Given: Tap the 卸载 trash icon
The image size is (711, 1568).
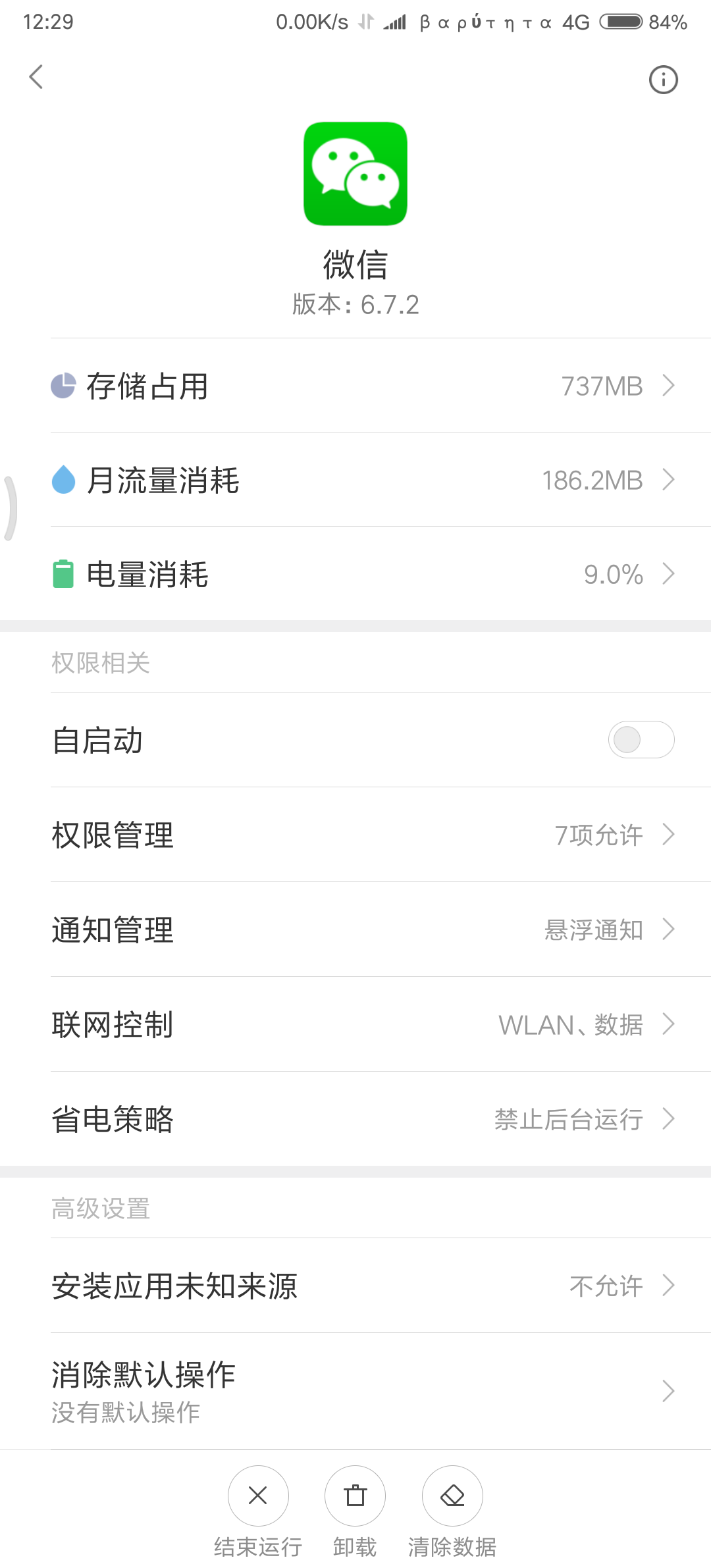Looking at the screenshot, I should (355, 1496).
